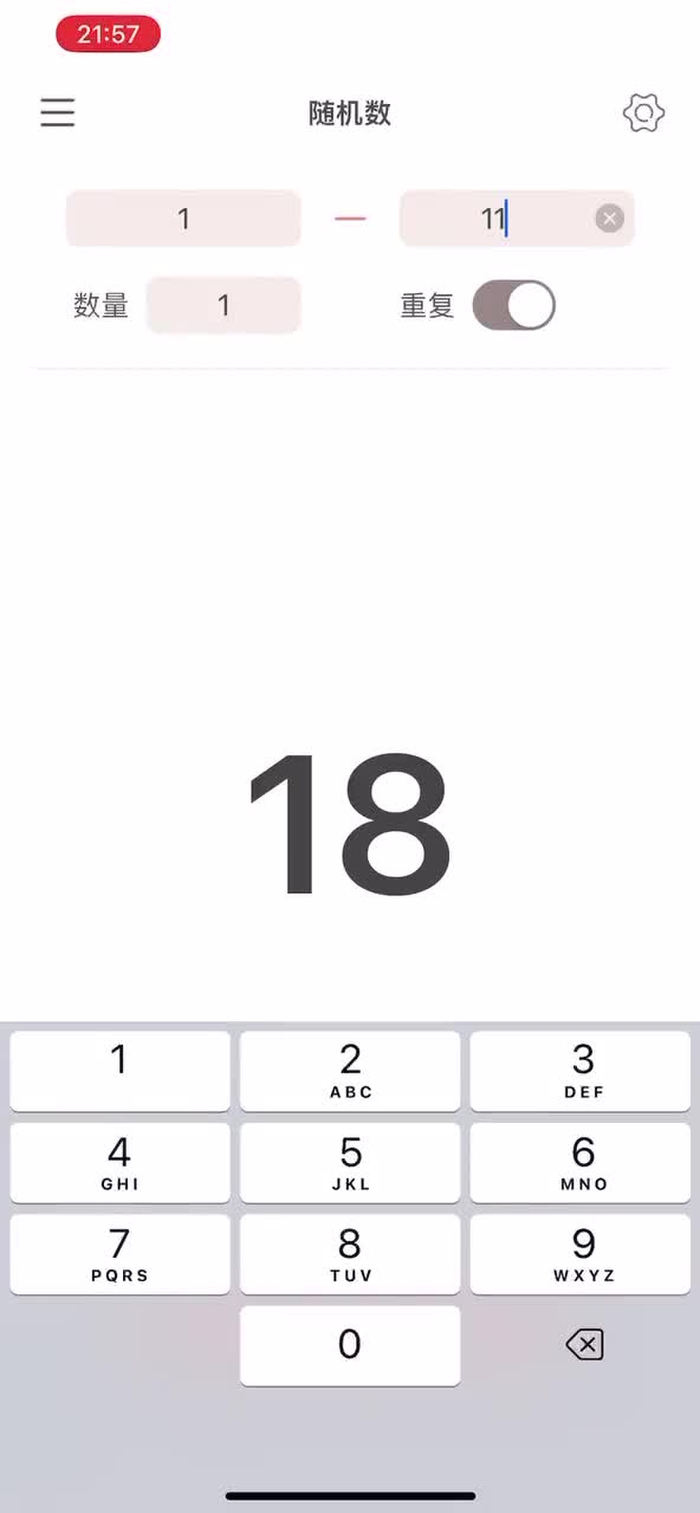Viewport: 700px width, 1513px height.
Task: Open the settings gear icon
Action: [x=643, y=113]
